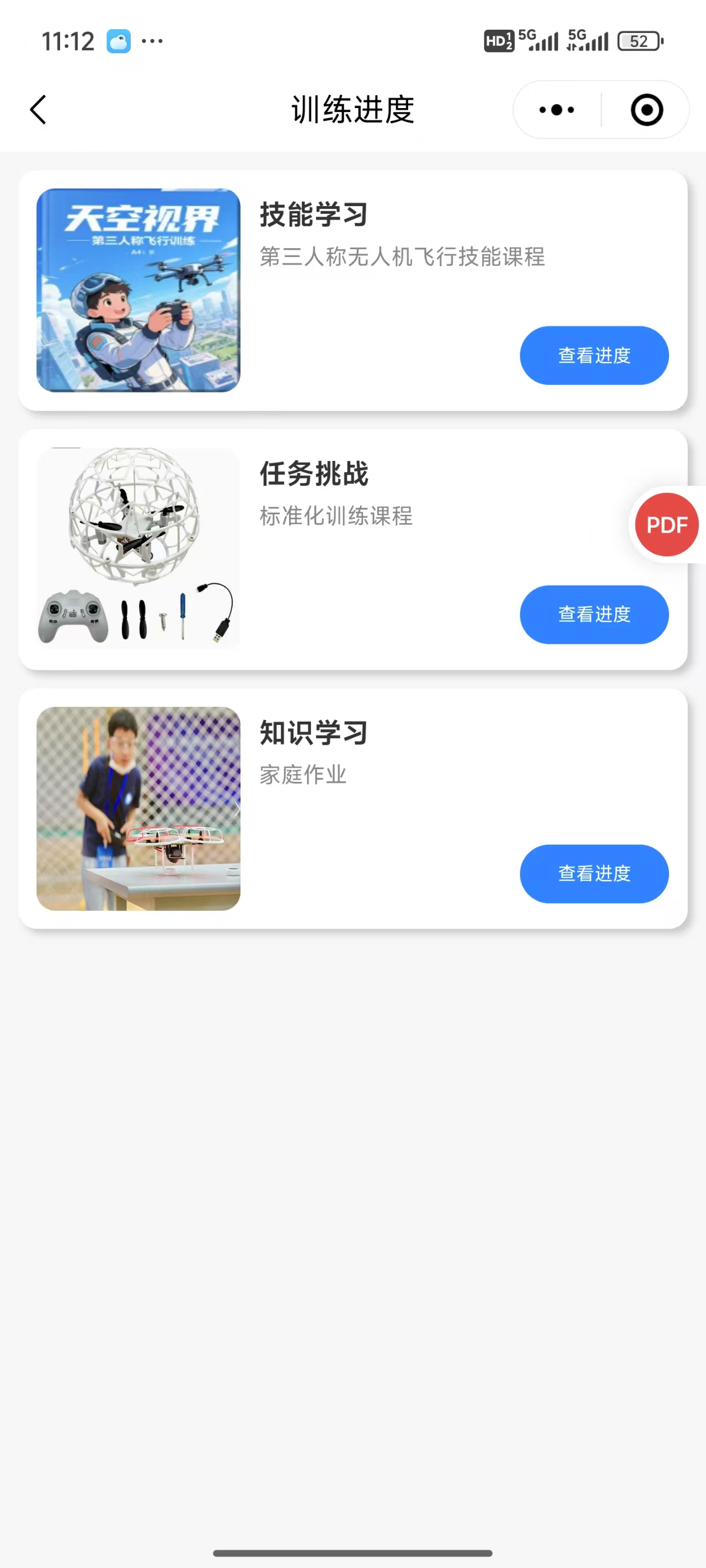Open the mini program more-options menu

(x=557, y=110)
